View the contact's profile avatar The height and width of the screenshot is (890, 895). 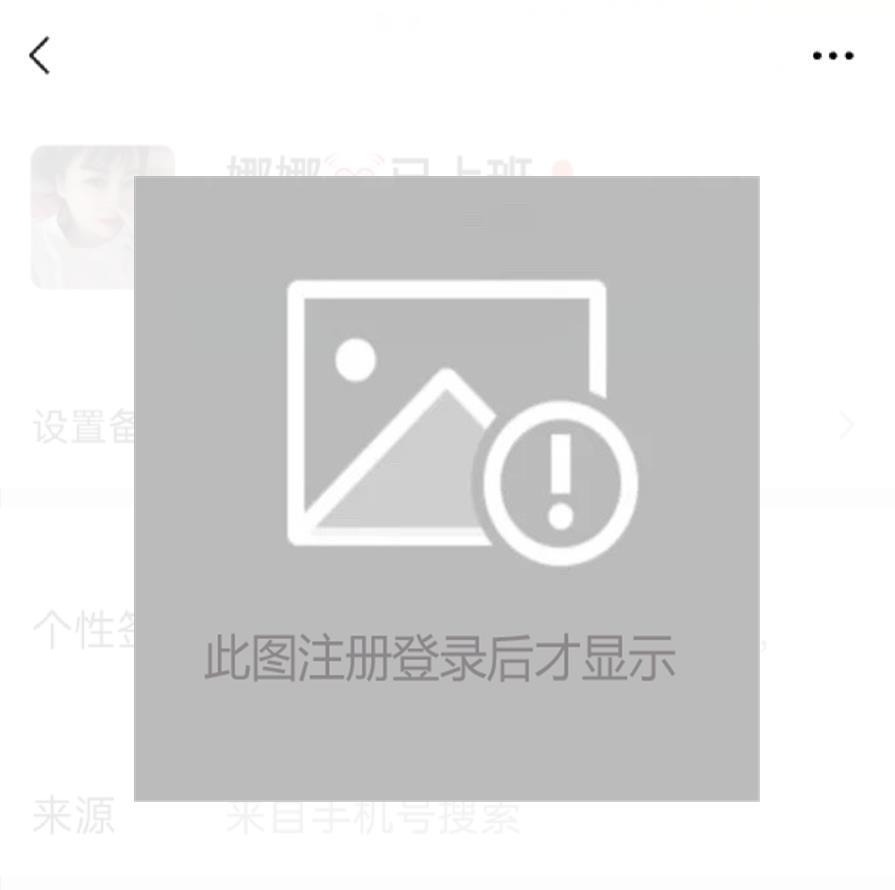click(x=82, y=217)
